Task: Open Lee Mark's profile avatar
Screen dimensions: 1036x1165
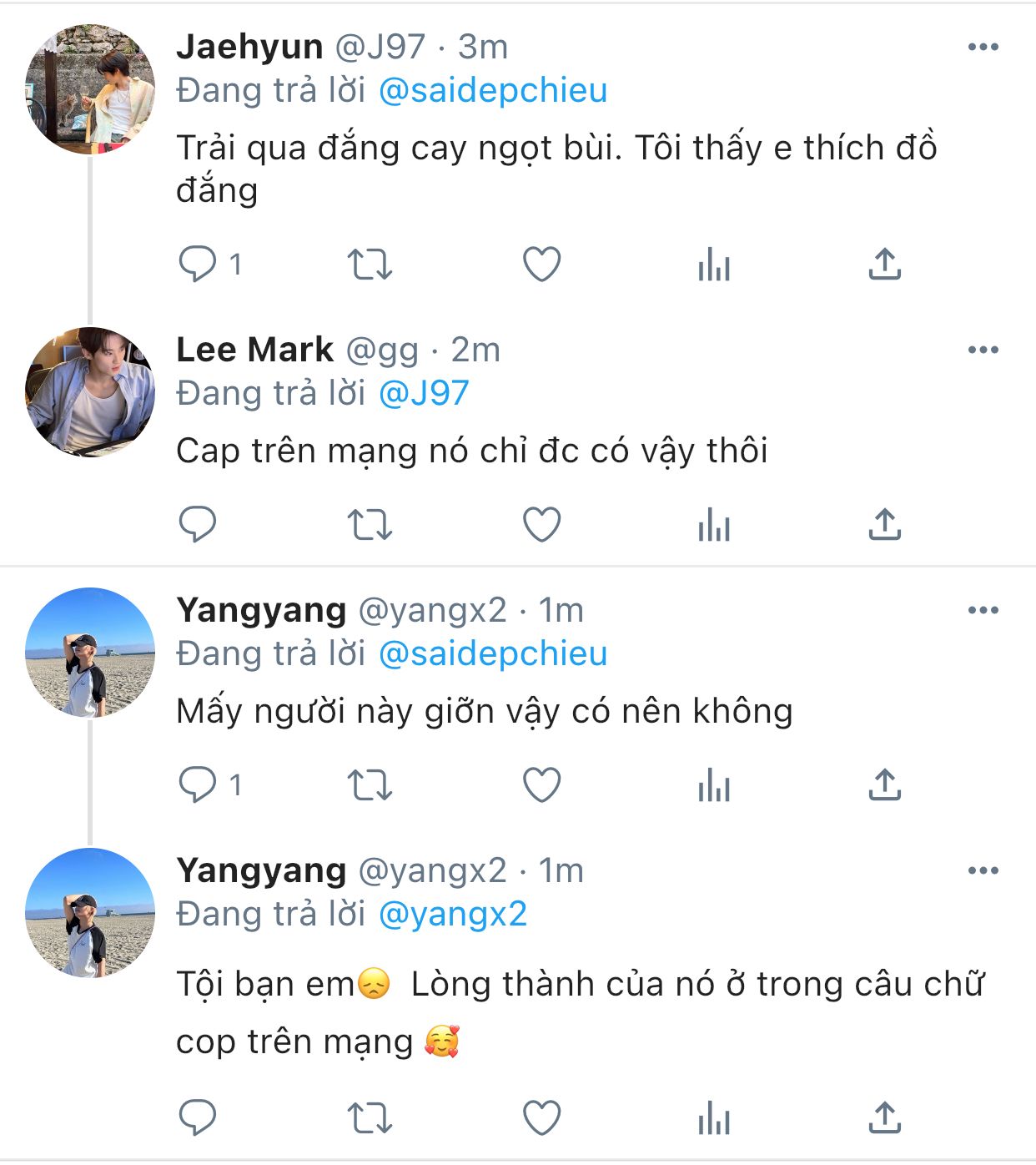Action: click(90, 392)
